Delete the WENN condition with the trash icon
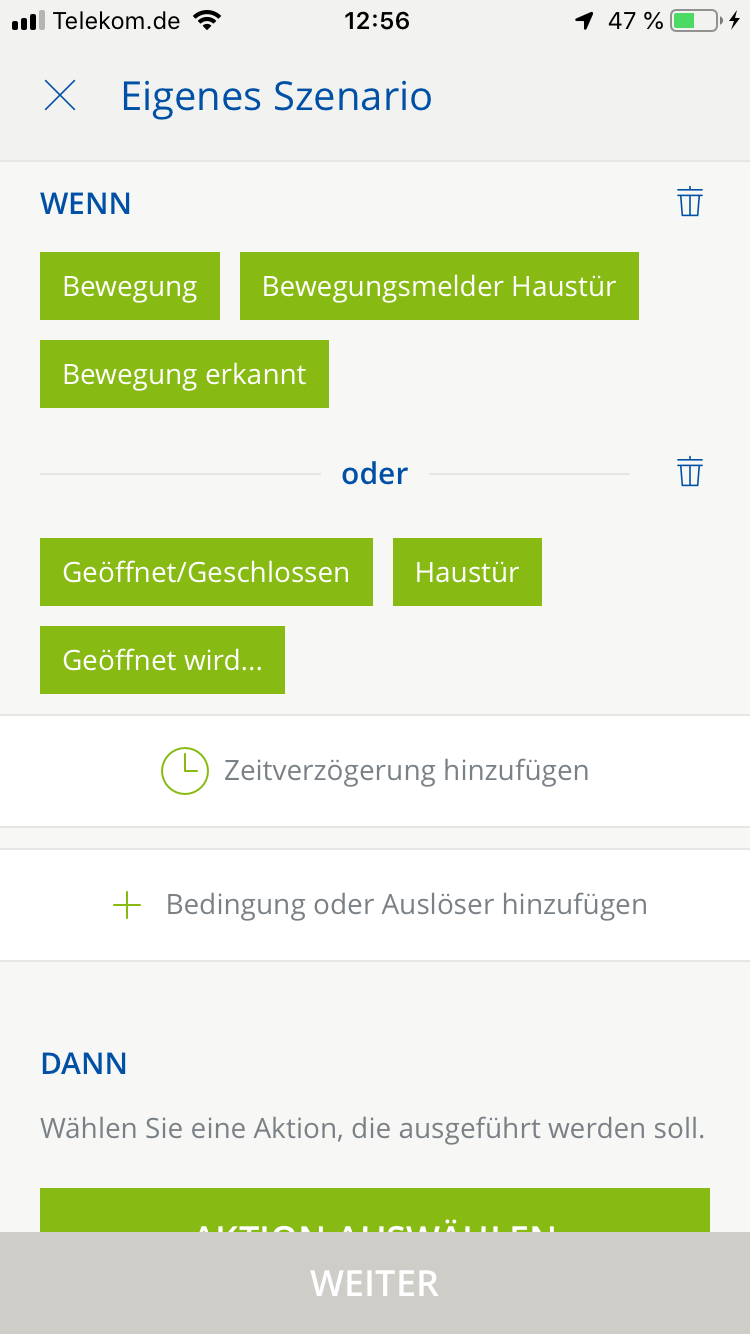750x1334 pixels. (690, 202)
